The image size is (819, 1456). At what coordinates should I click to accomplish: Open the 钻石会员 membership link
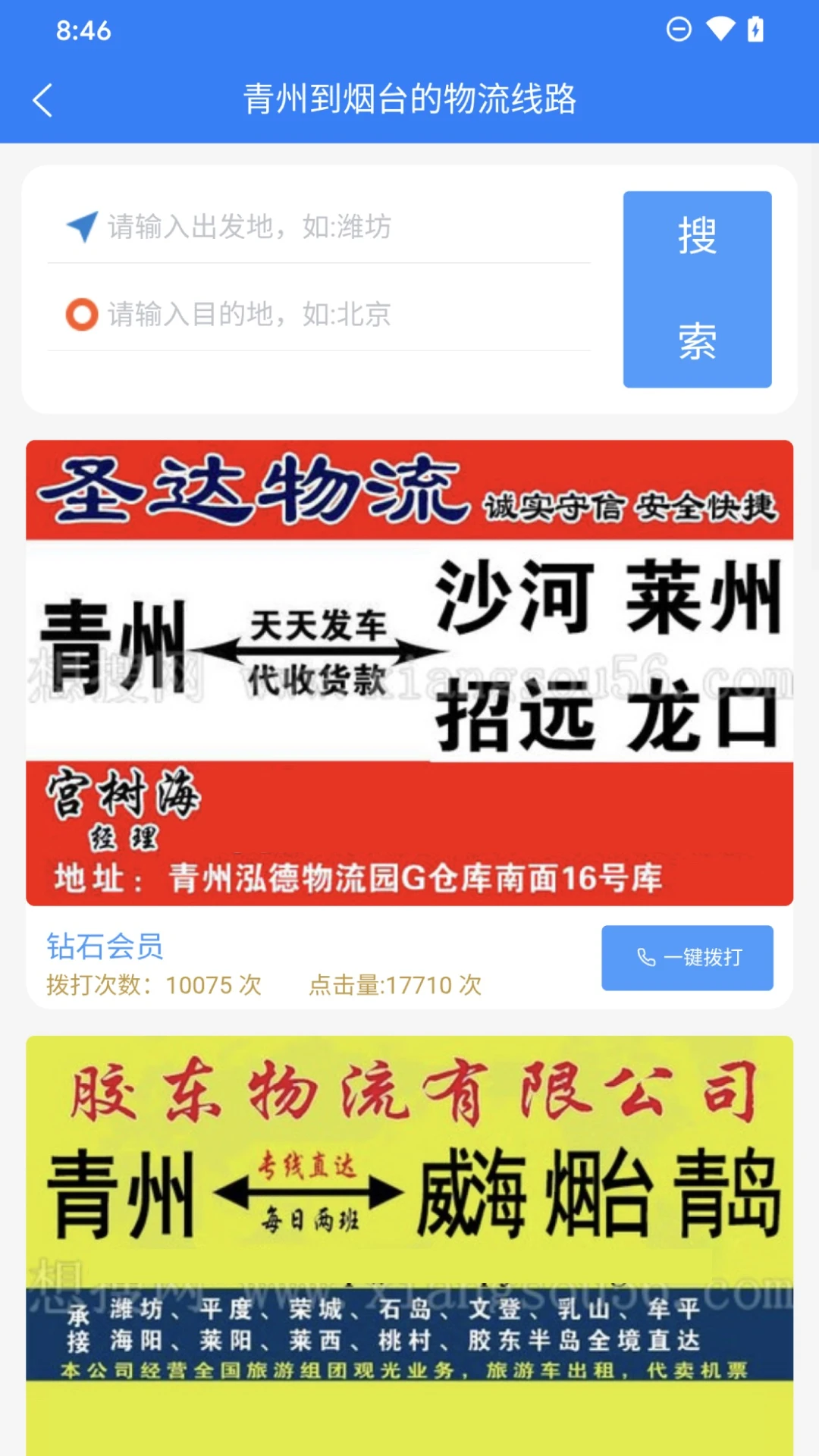104,946
